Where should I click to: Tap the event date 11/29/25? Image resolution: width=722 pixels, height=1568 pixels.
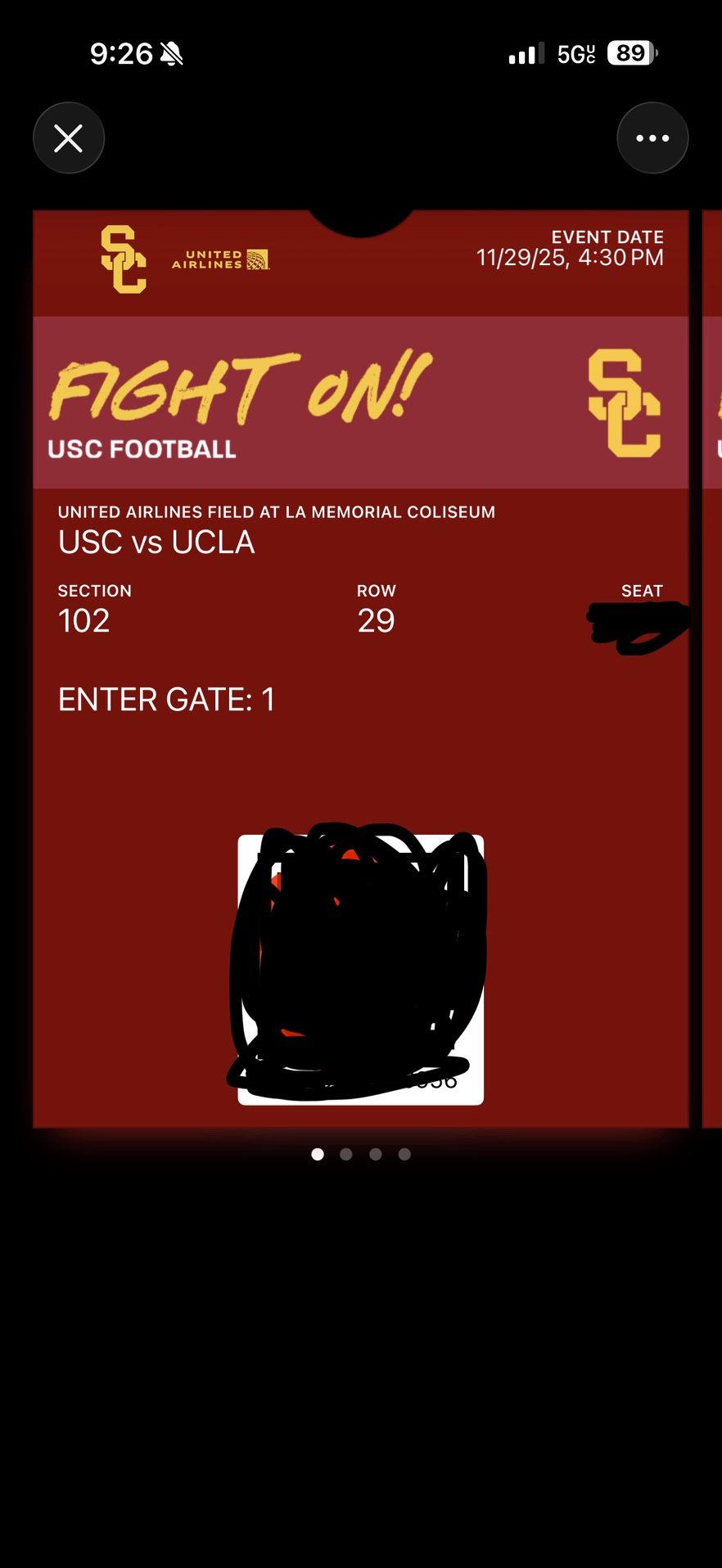pos(570,255)
